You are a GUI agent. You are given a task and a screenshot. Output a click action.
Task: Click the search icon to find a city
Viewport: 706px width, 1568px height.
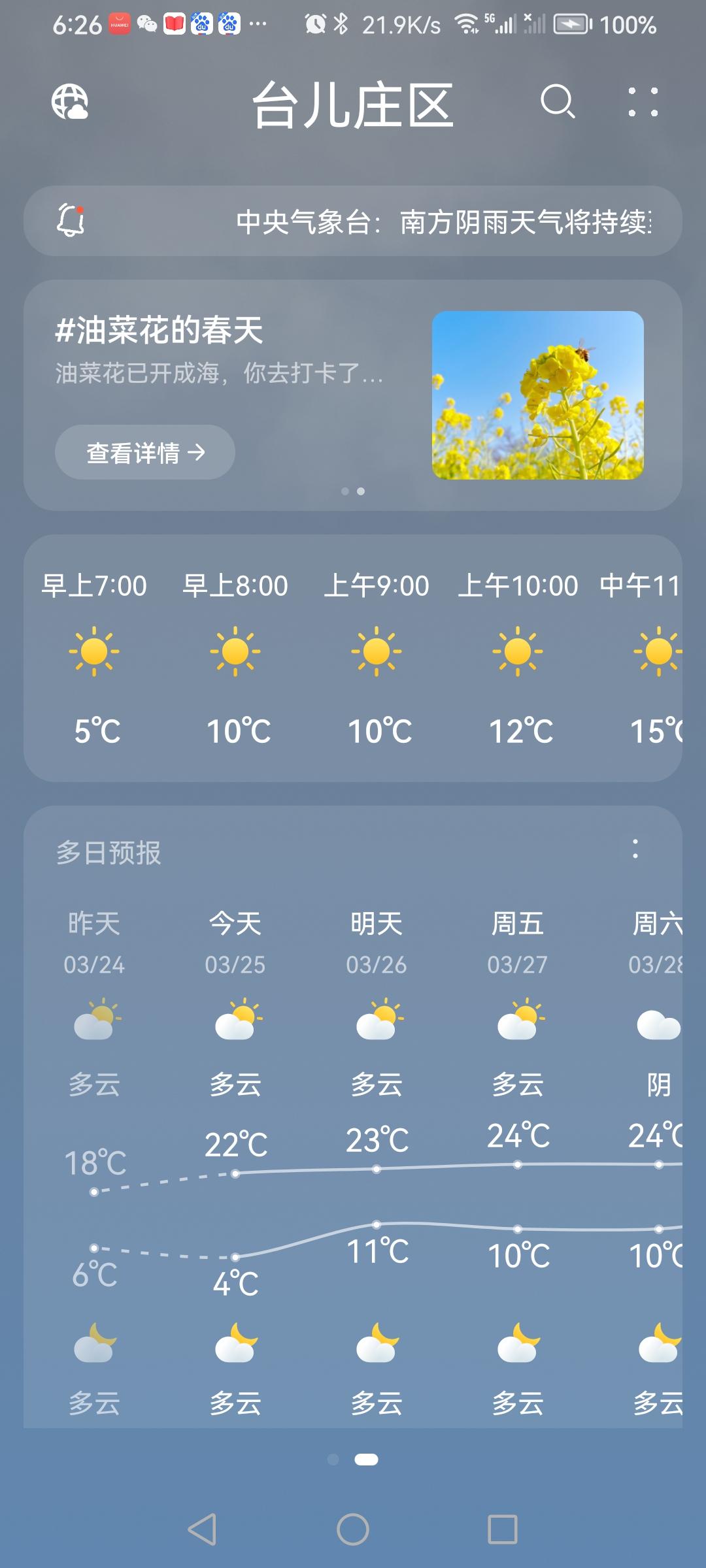pyautogui.click(x=559, y=103)
